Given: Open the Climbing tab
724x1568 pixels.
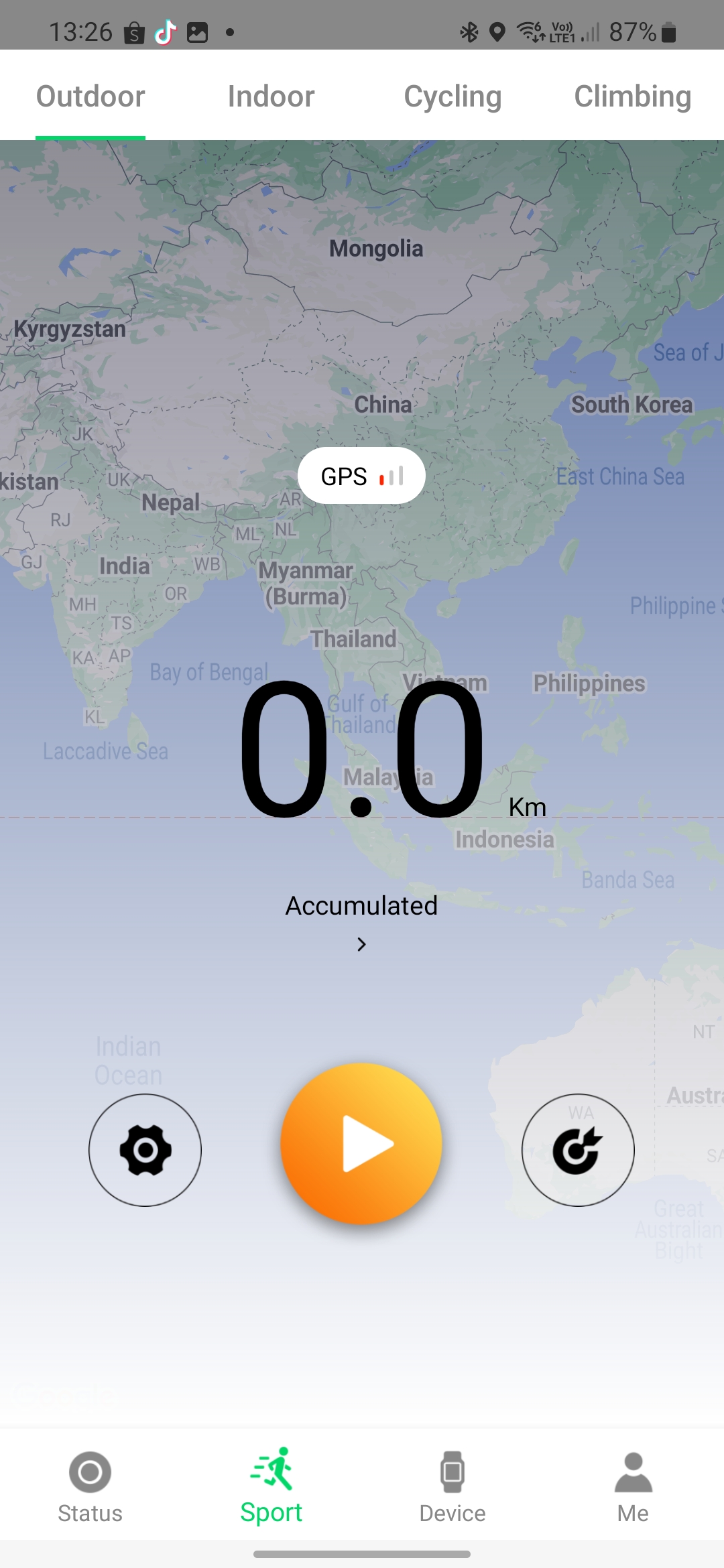Looking at the screenshot, I should point(632,96).
